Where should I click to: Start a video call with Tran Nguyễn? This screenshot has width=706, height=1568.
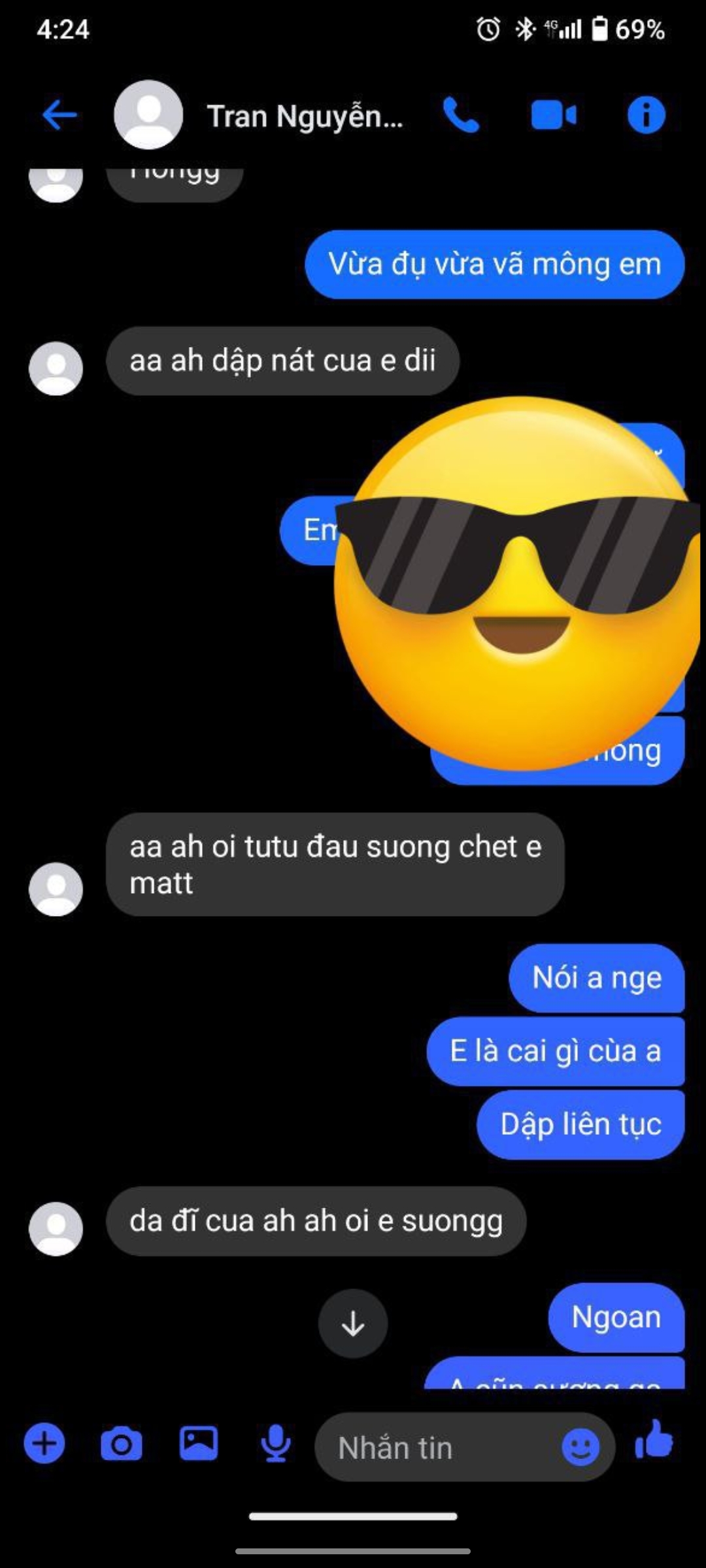coord(554,116)
